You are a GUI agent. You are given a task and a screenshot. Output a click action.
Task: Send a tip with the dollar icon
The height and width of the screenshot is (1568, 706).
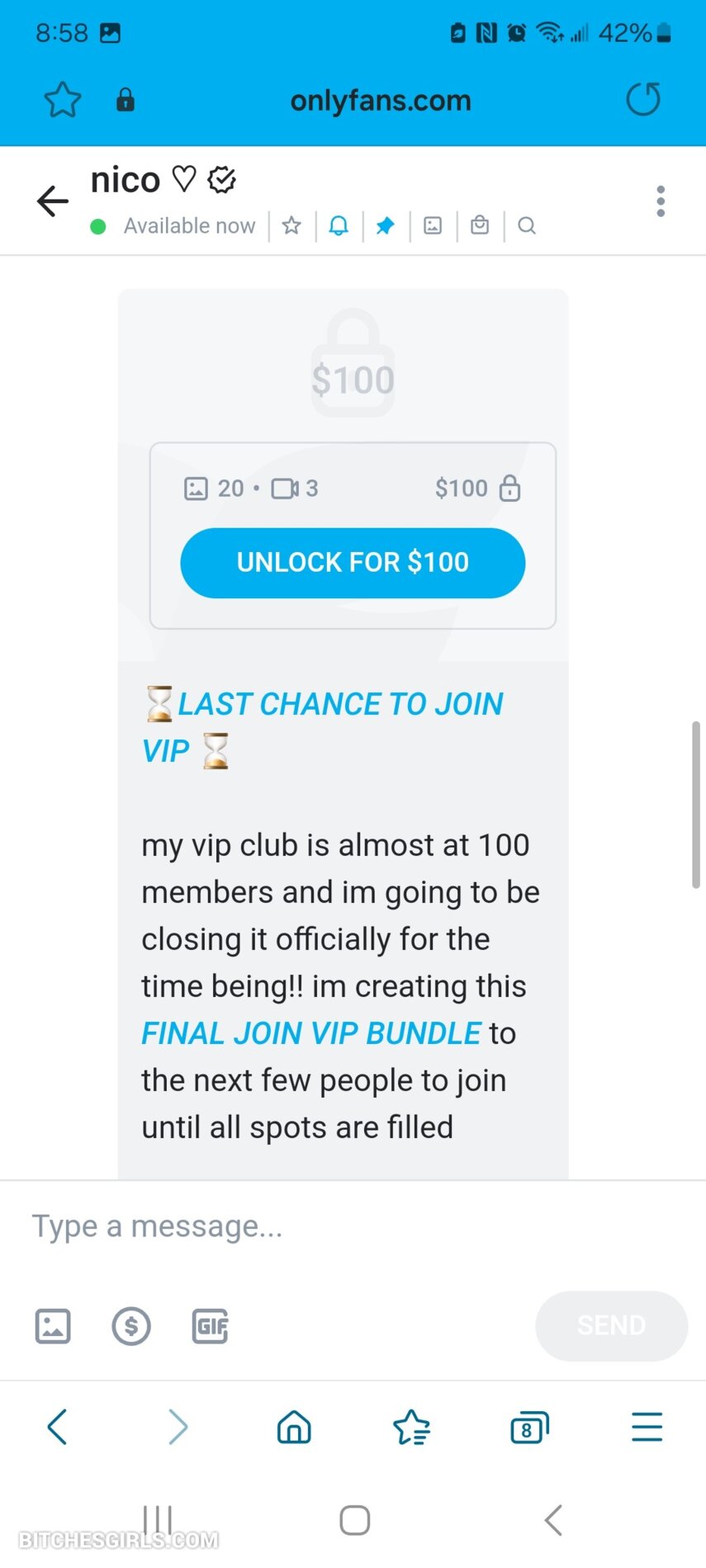click(x=131, y=1326)
